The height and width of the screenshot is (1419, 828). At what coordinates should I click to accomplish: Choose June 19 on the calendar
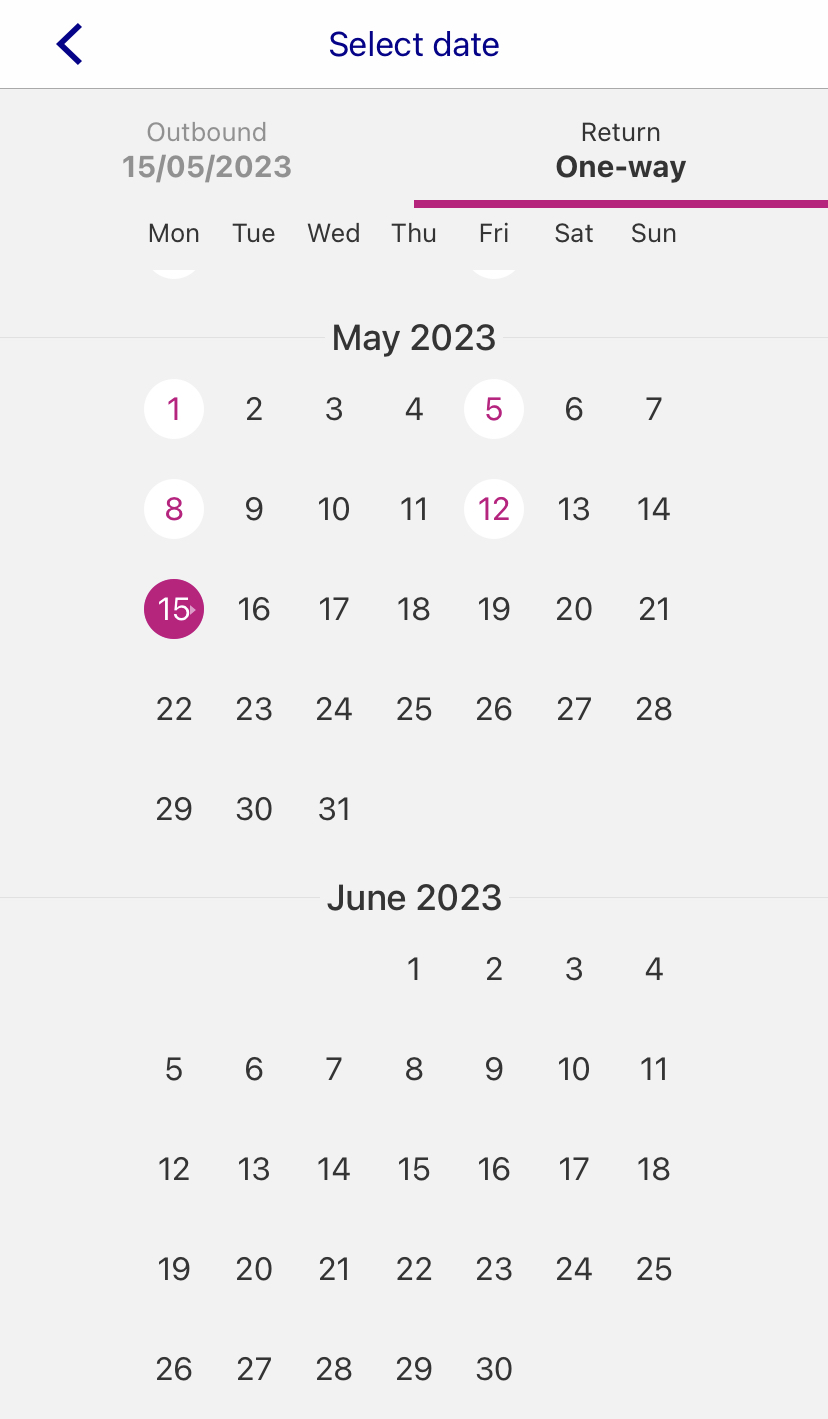click(174, 1269)
